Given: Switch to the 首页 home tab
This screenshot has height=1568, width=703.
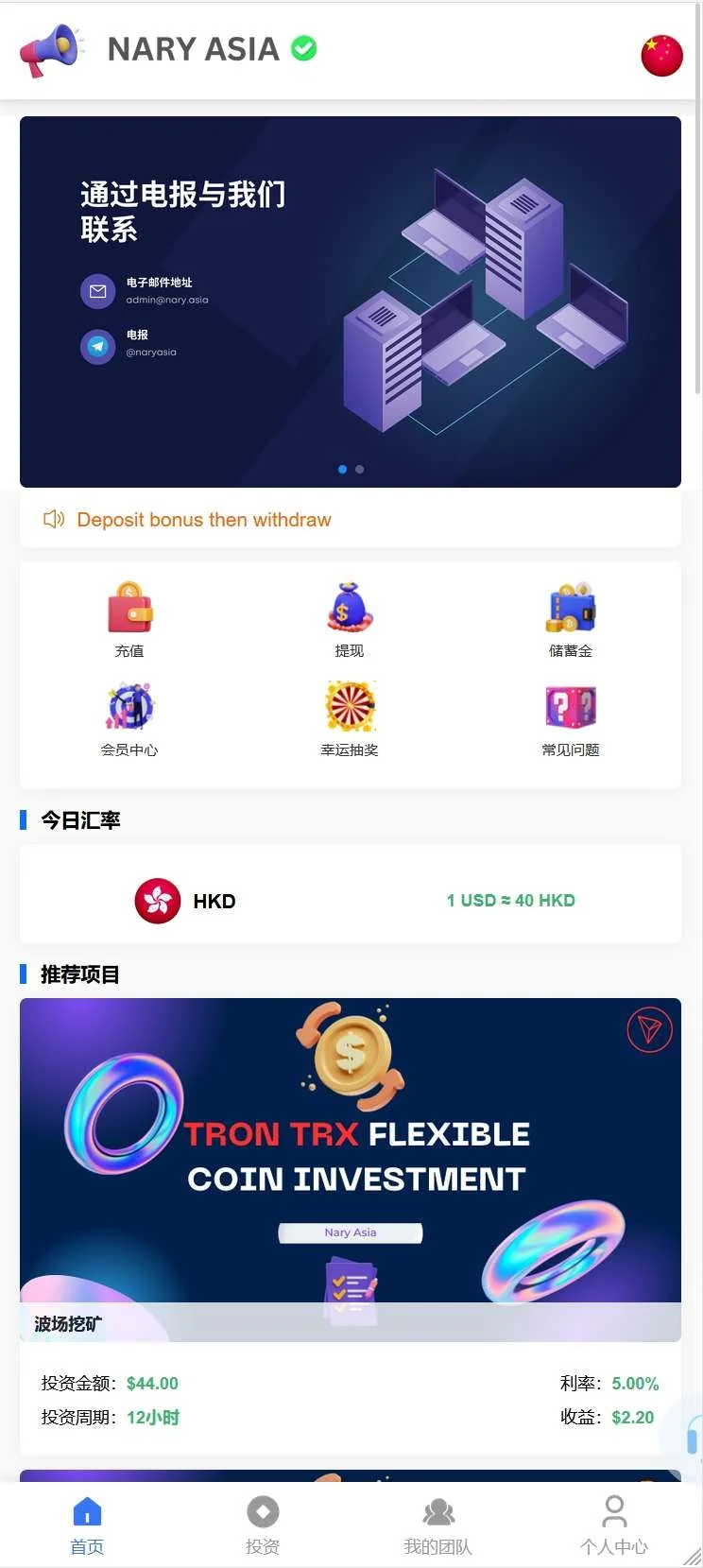Looking at the screenshot, I should pyautogui.click(x=87, y=1525).
